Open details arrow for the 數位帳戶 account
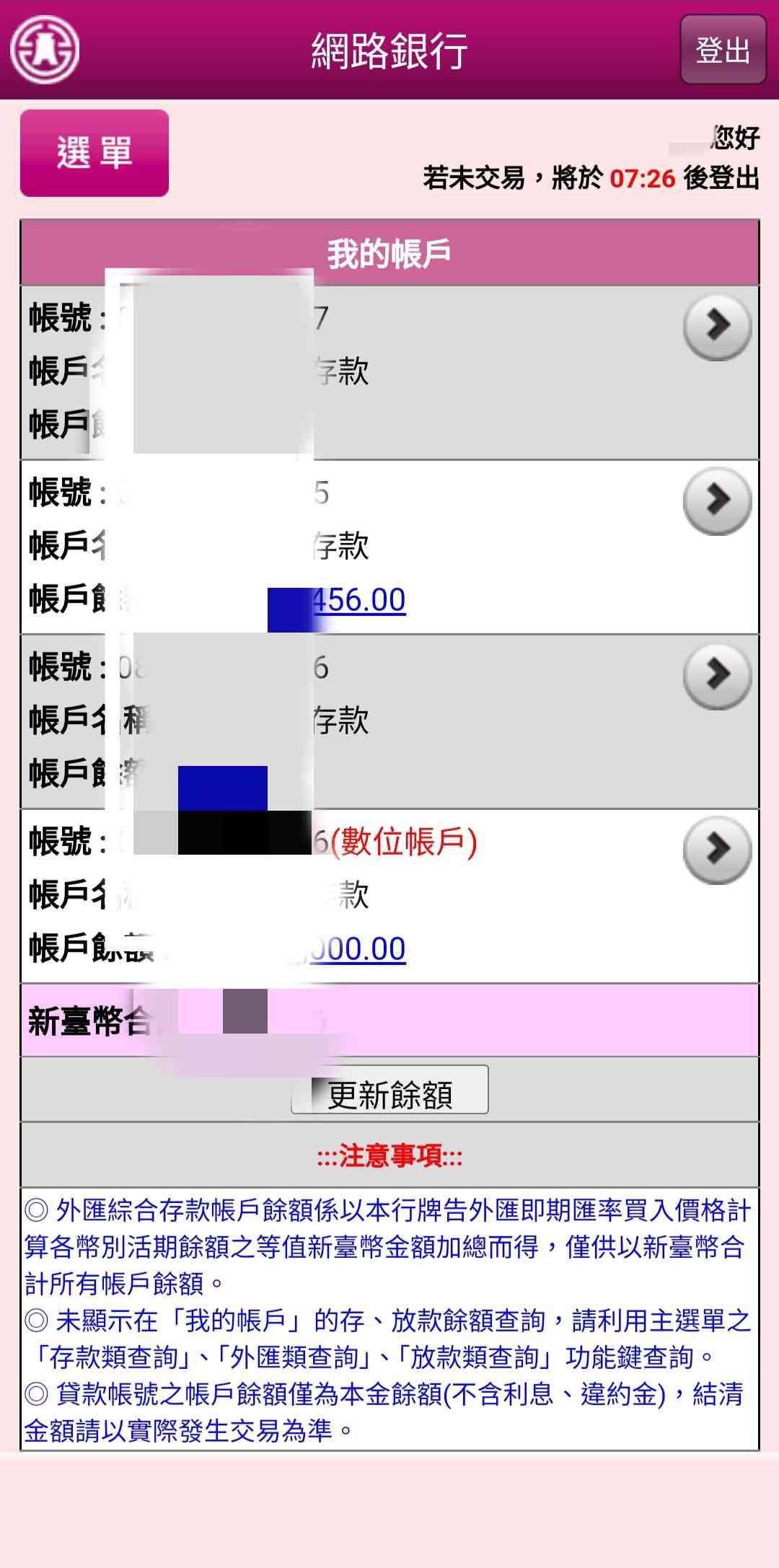Image resolution: width=779 pixels, height=1568 pixels. tap(717, 850)
